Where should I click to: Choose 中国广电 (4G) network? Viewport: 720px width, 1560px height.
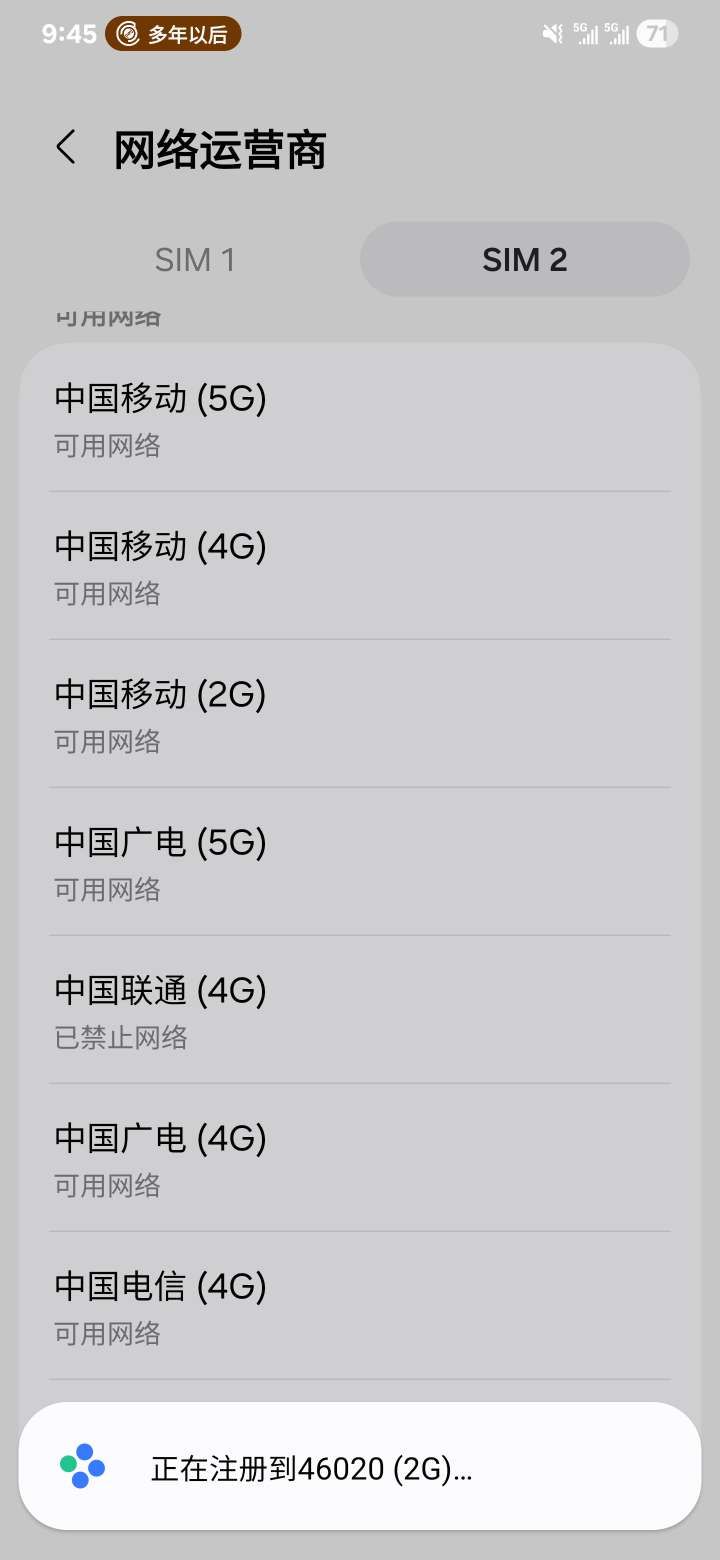(x=360, y=1158)
